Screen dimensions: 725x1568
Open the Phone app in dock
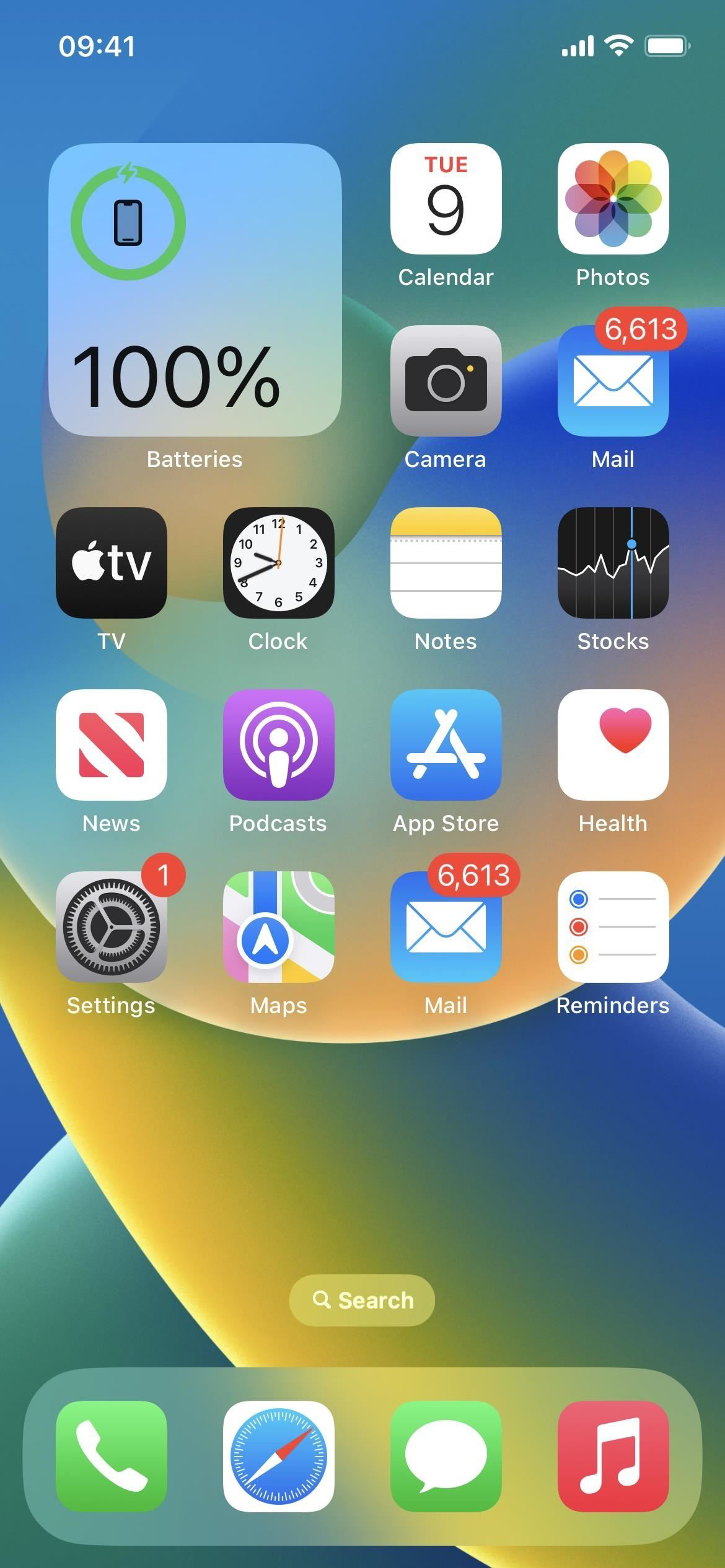(x=112, y=1457)
